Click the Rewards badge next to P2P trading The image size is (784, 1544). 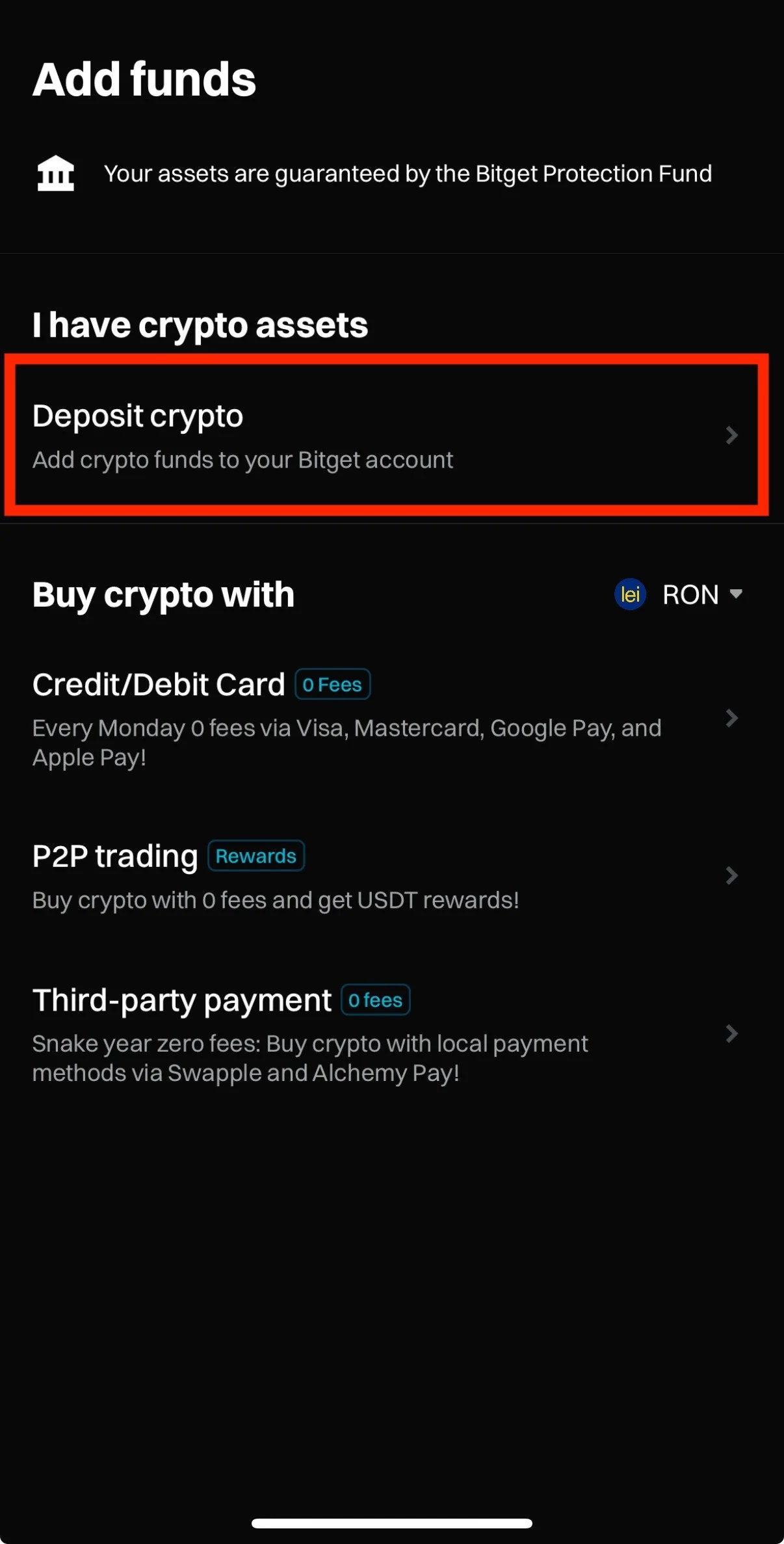[256, 855]
